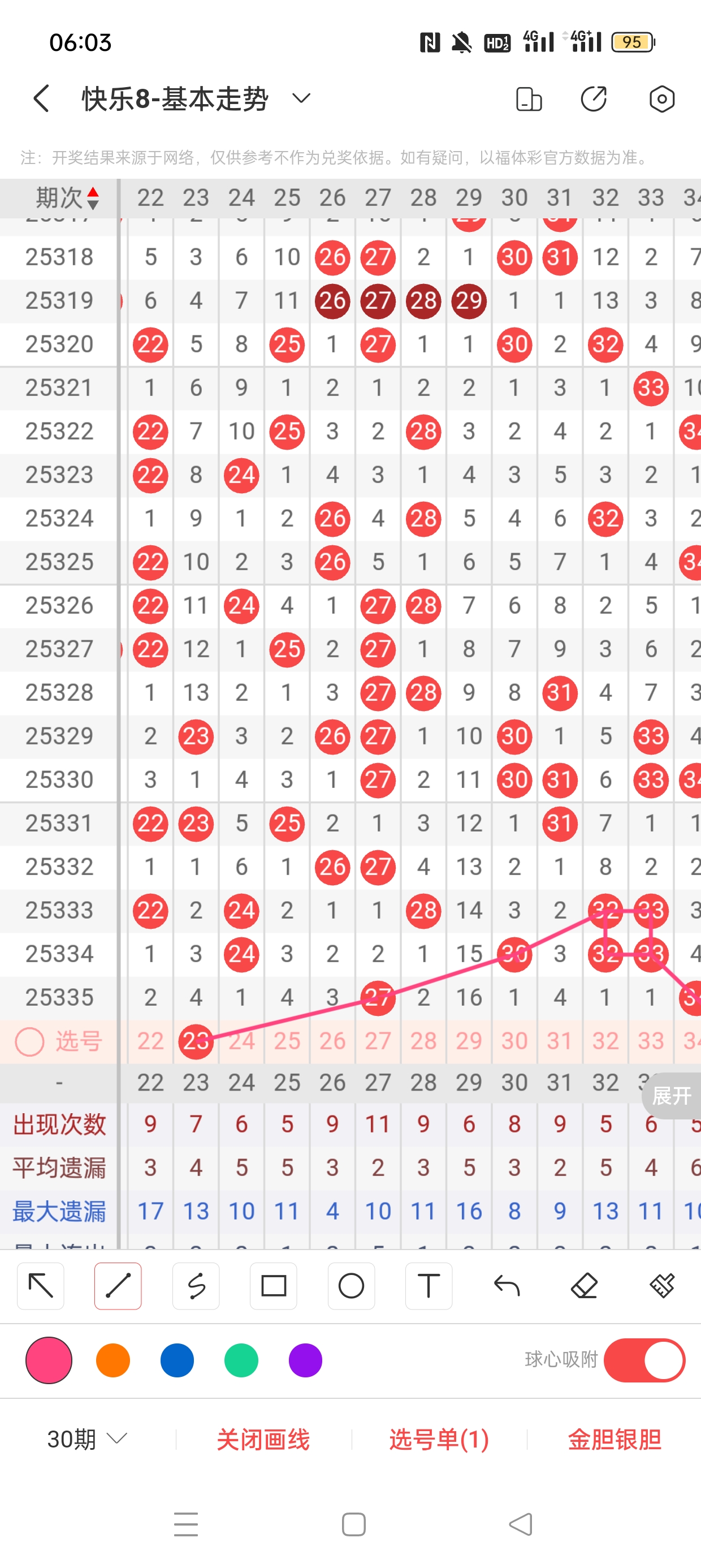Open the hexagon settings icon

coord(661,98)
